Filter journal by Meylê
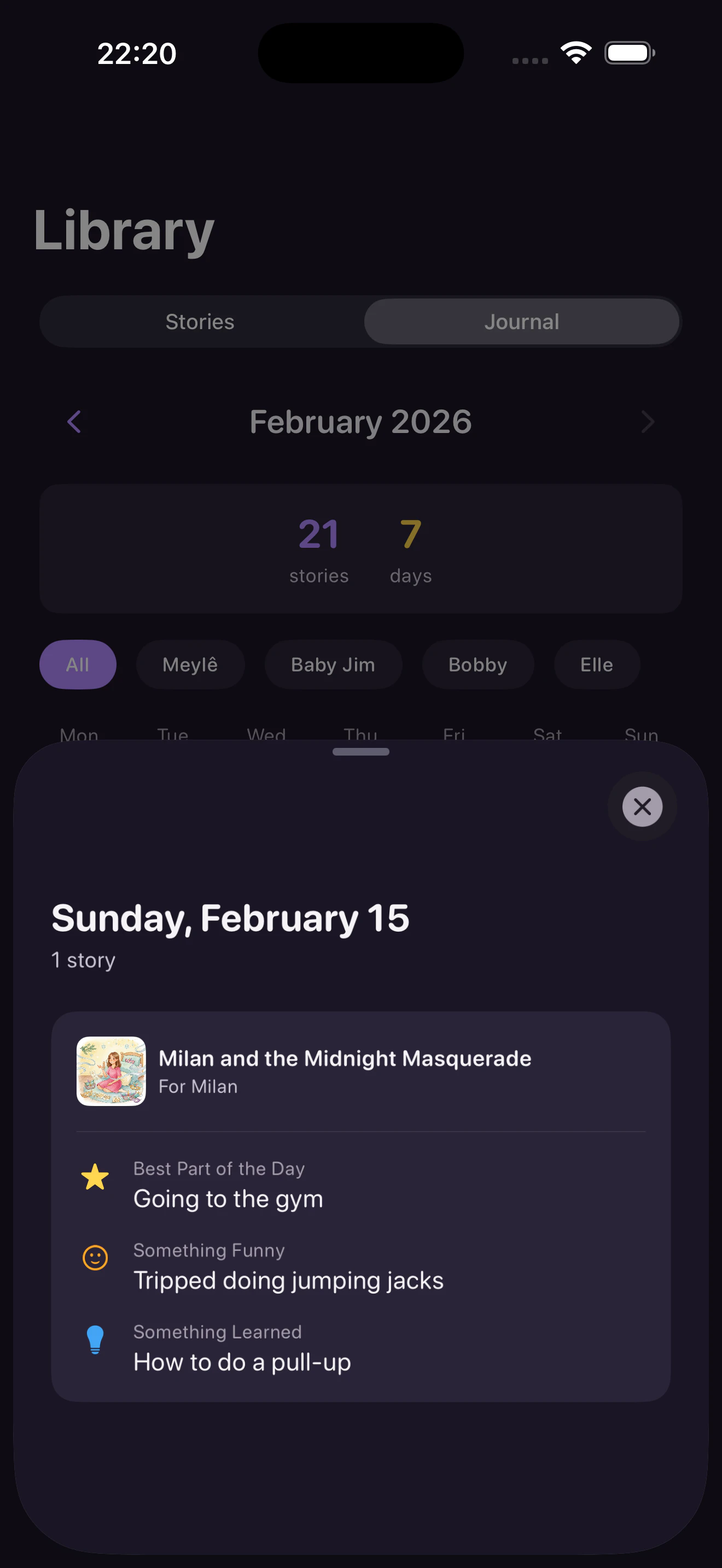 (190, 664)
